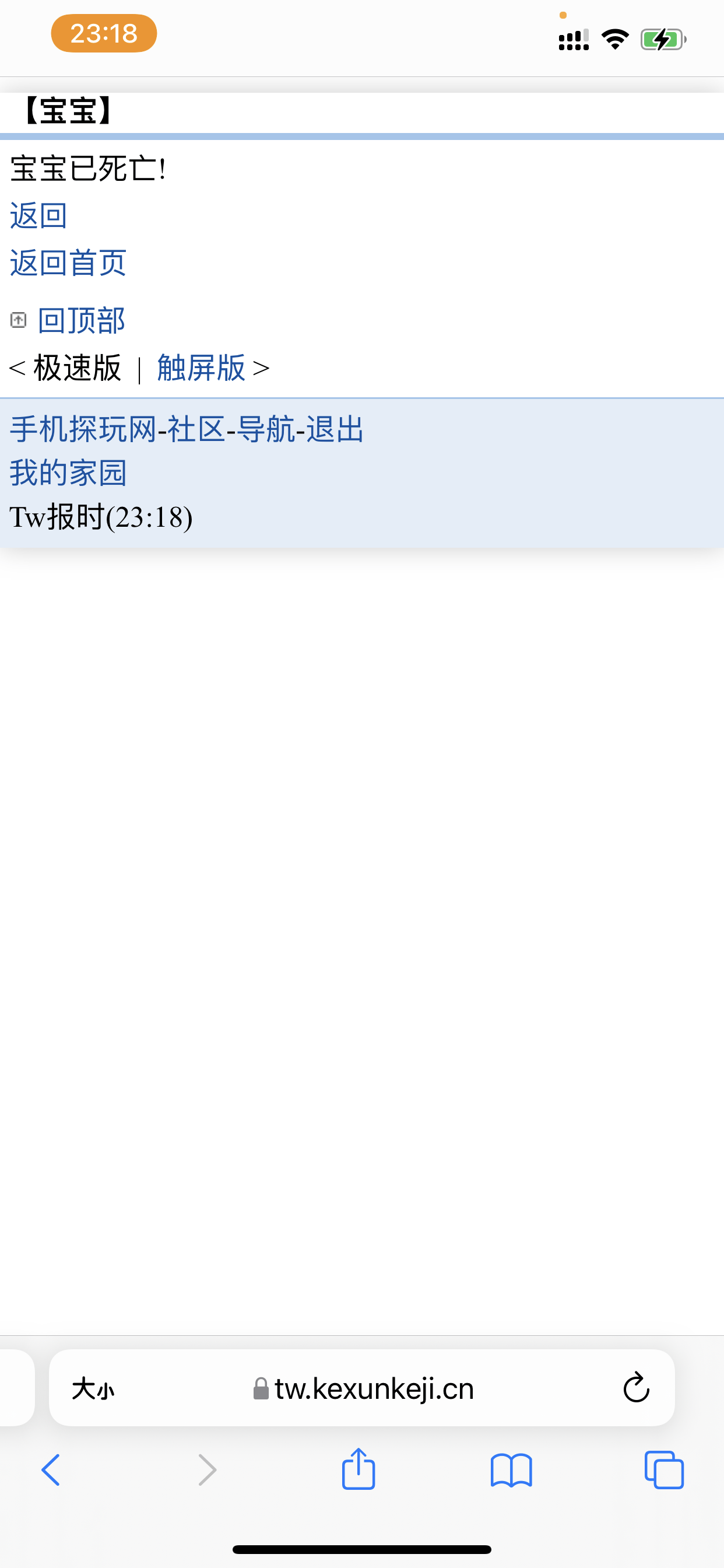Share this page via the share icon
Image resolution: width=724 pixels, height=1568 pixels.
pos(359,1469)
